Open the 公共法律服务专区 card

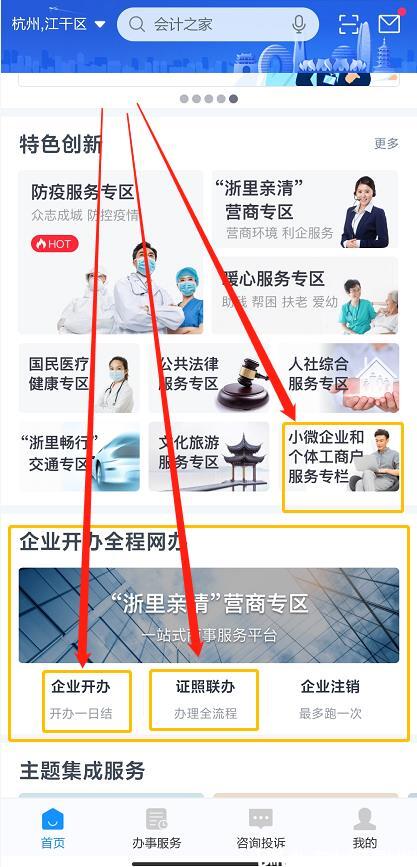(x=208, y=378)
